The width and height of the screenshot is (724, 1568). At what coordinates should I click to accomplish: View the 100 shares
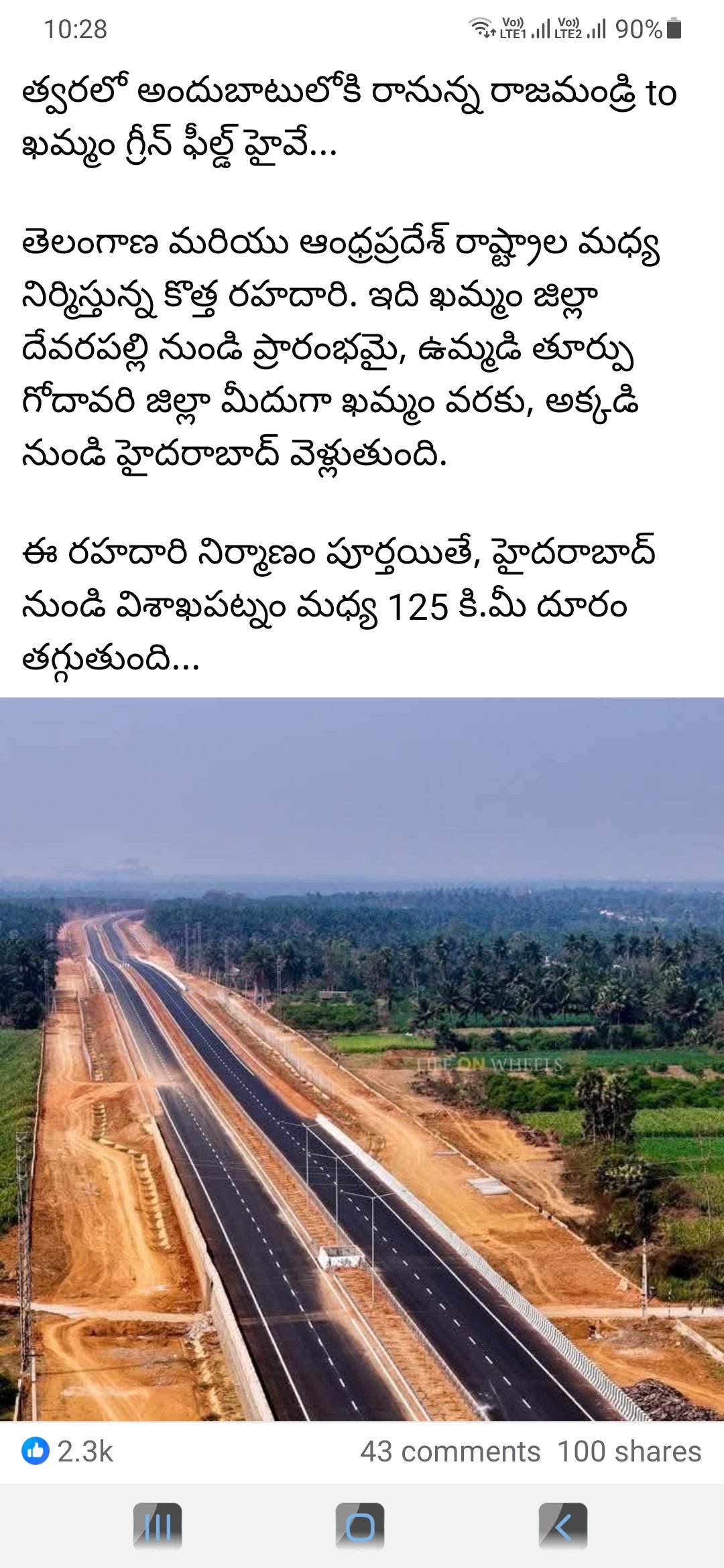[629, 1451]
